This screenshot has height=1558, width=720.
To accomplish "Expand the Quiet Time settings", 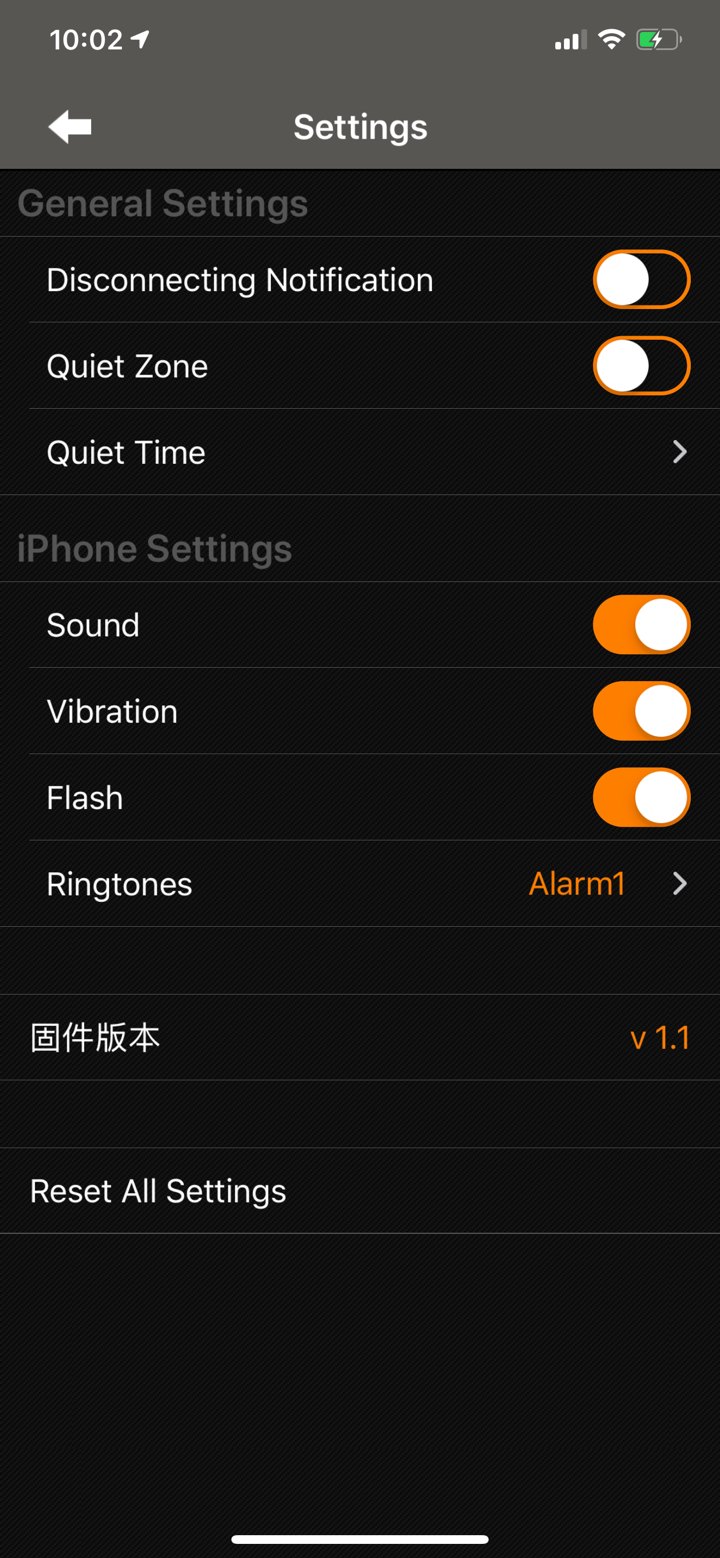I will 360,452.
